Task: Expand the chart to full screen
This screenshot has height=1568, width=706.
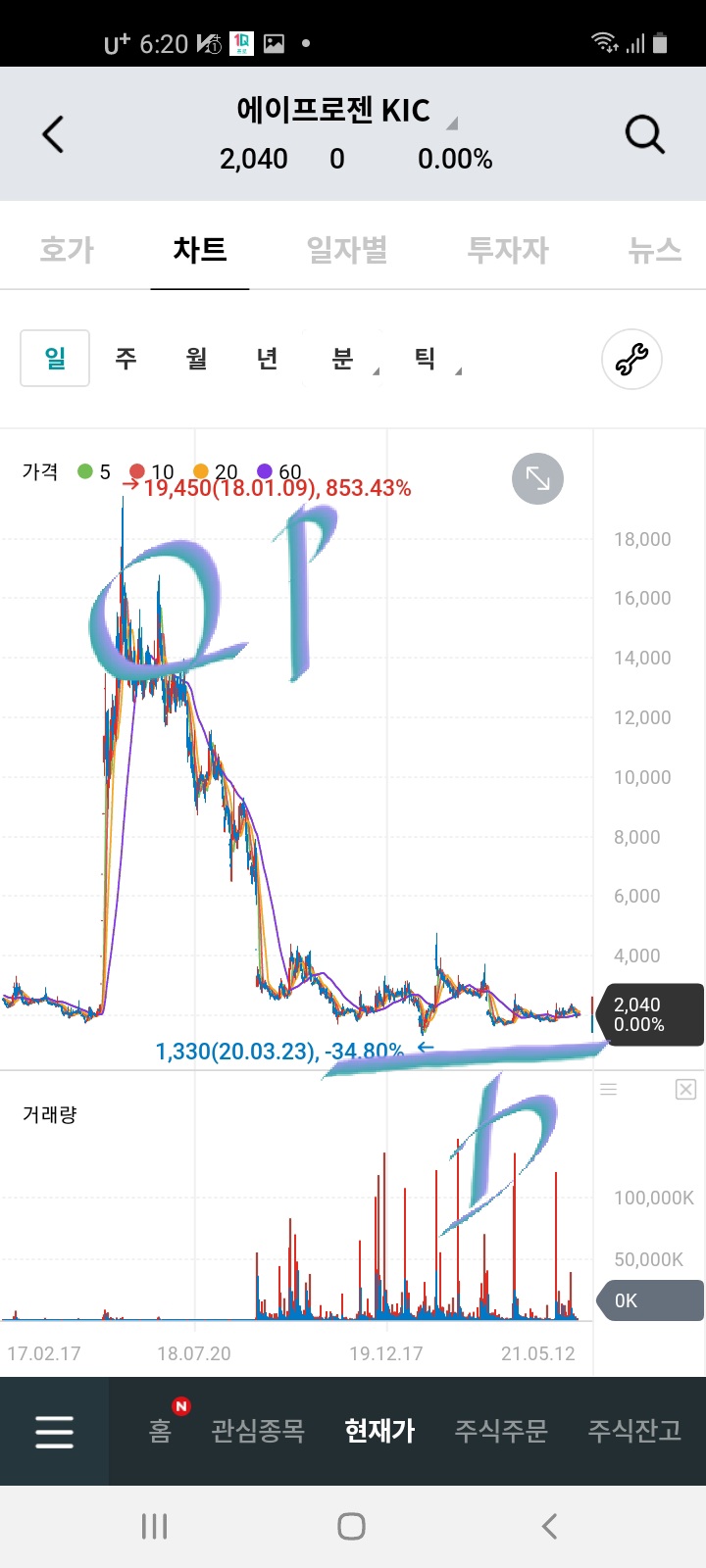Action: coord(537,478)
